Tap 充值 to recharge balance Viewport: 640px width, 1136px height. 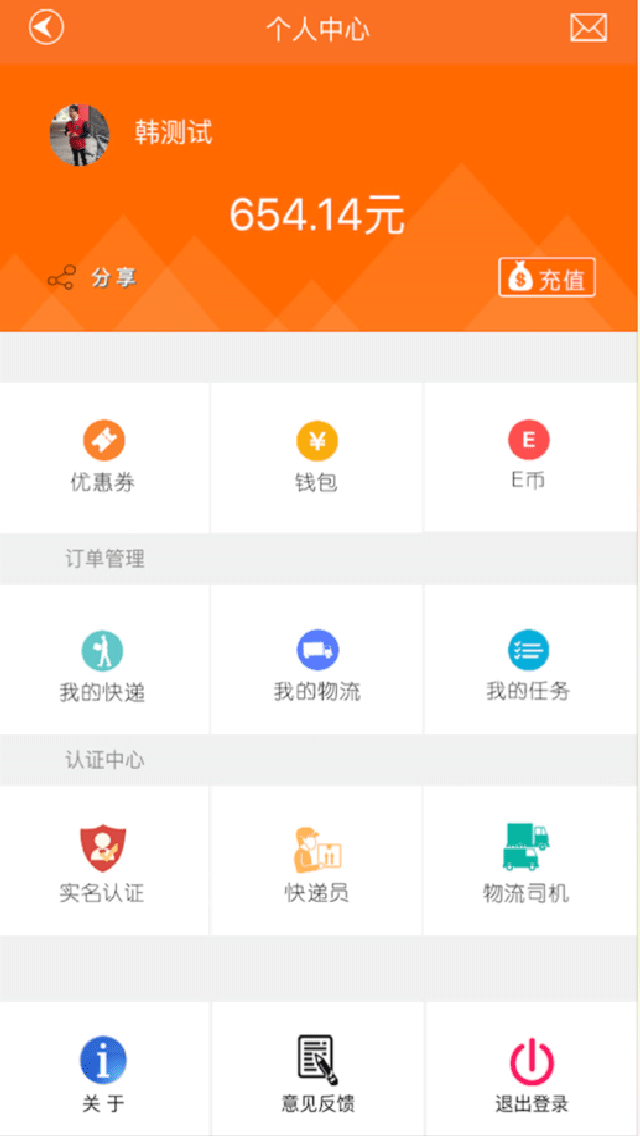click(x=547, y=278)
